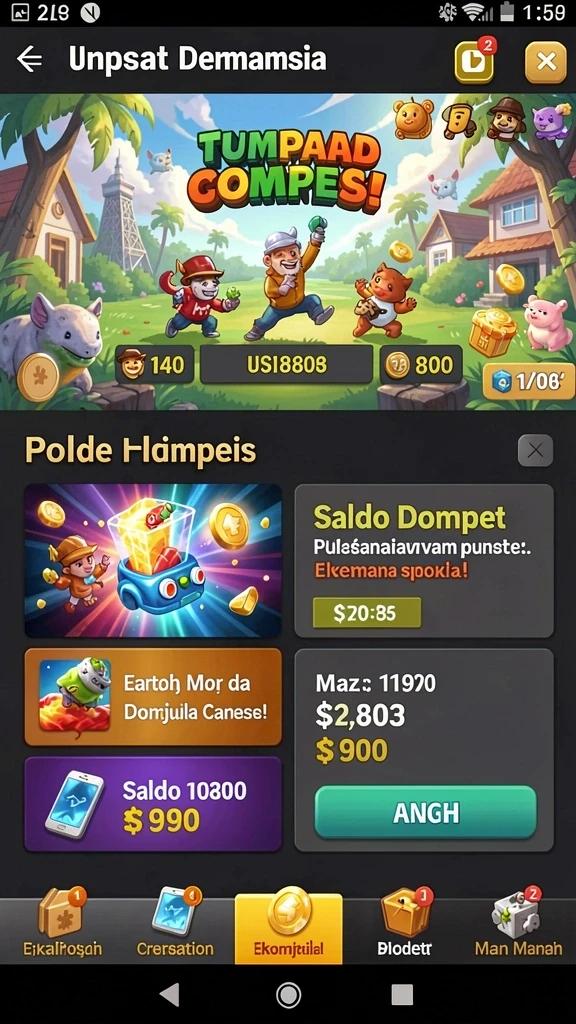Close the screen with the orange X
The height and width of the screenshot is (1024, 576).
tap(546, 62)
